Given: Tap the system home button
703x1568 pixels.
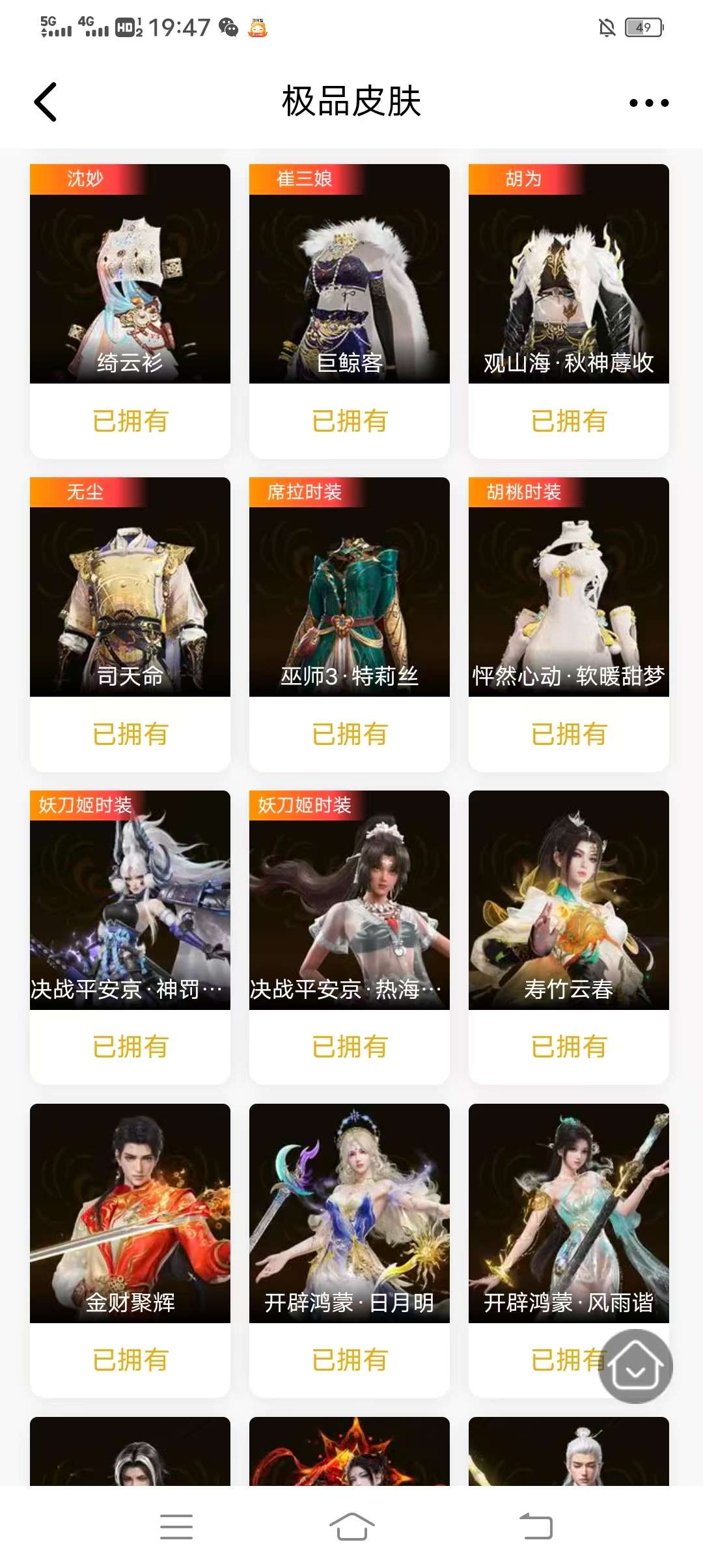Looking at the screenshot, I should tap(351, 1527).
